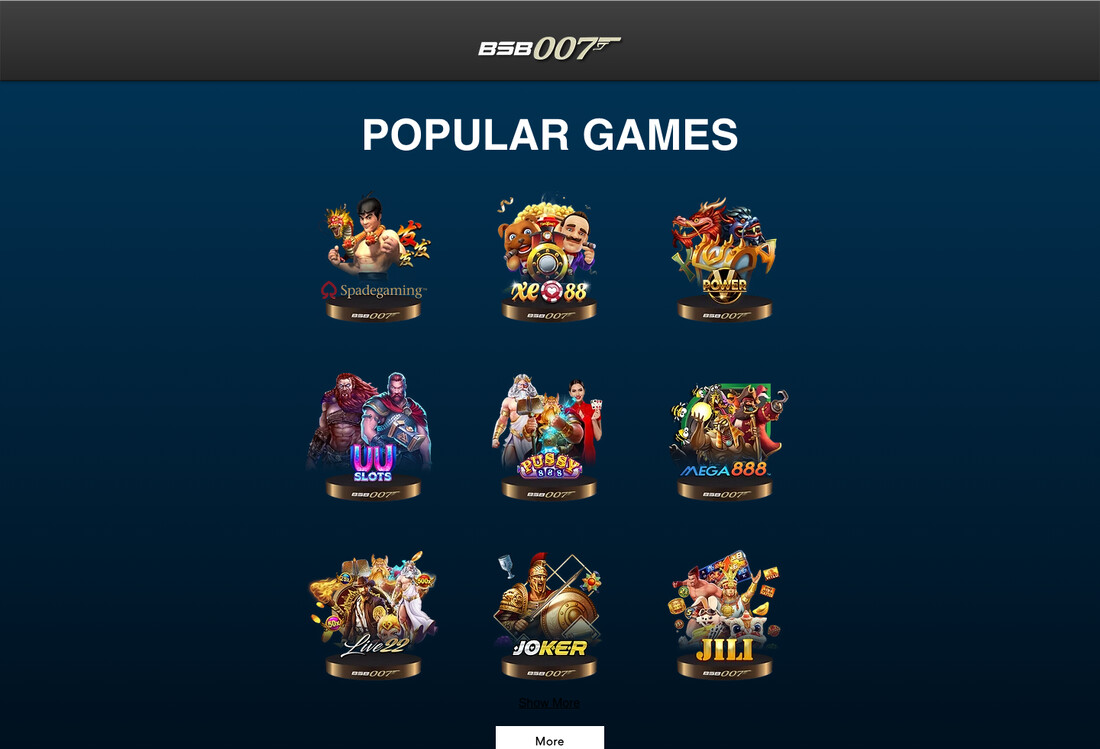Viewport: 1100px width, 749px height.
Task: Select the XE88 game tile
Action: click(549, 257)
